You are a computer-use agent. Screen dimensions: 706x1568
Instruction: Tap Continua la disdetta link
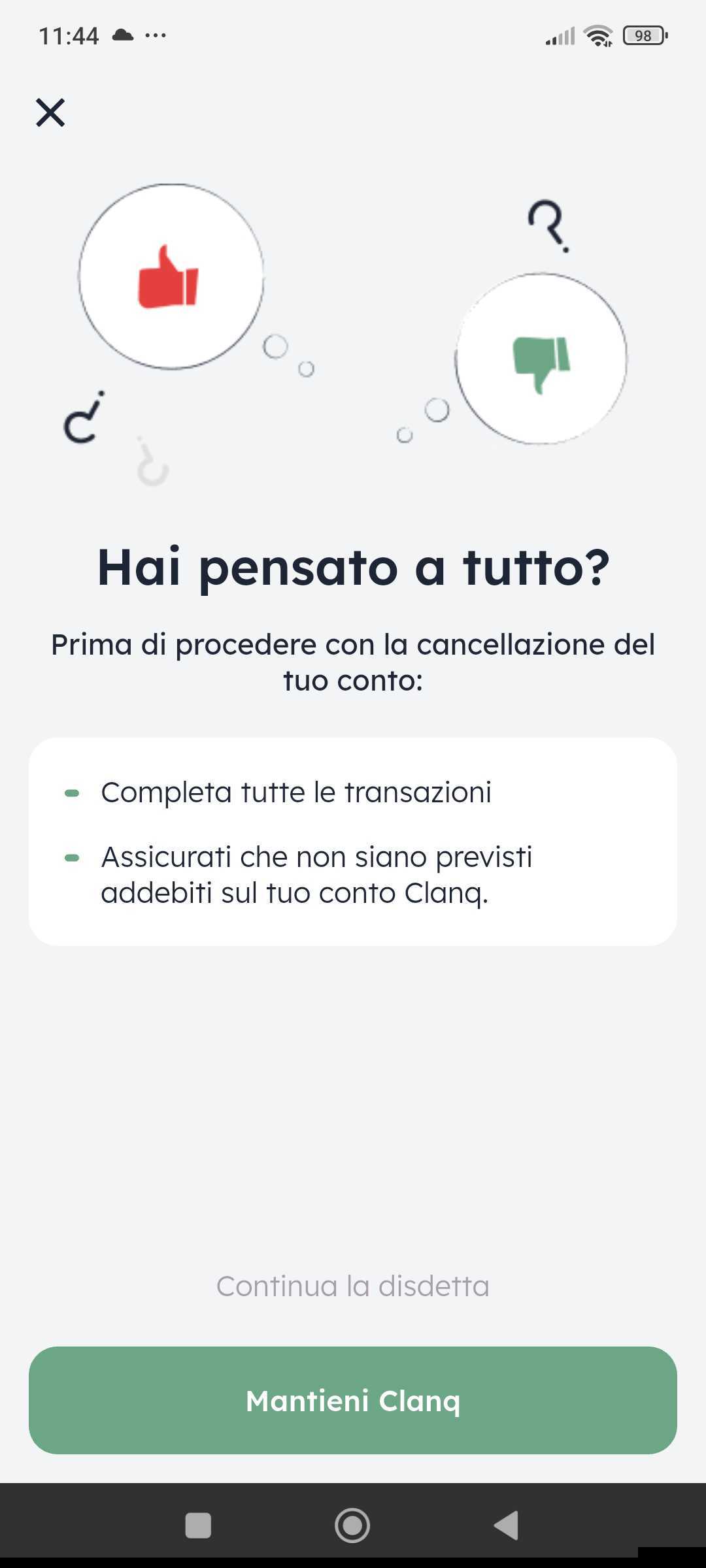[x=352, y=1286]
